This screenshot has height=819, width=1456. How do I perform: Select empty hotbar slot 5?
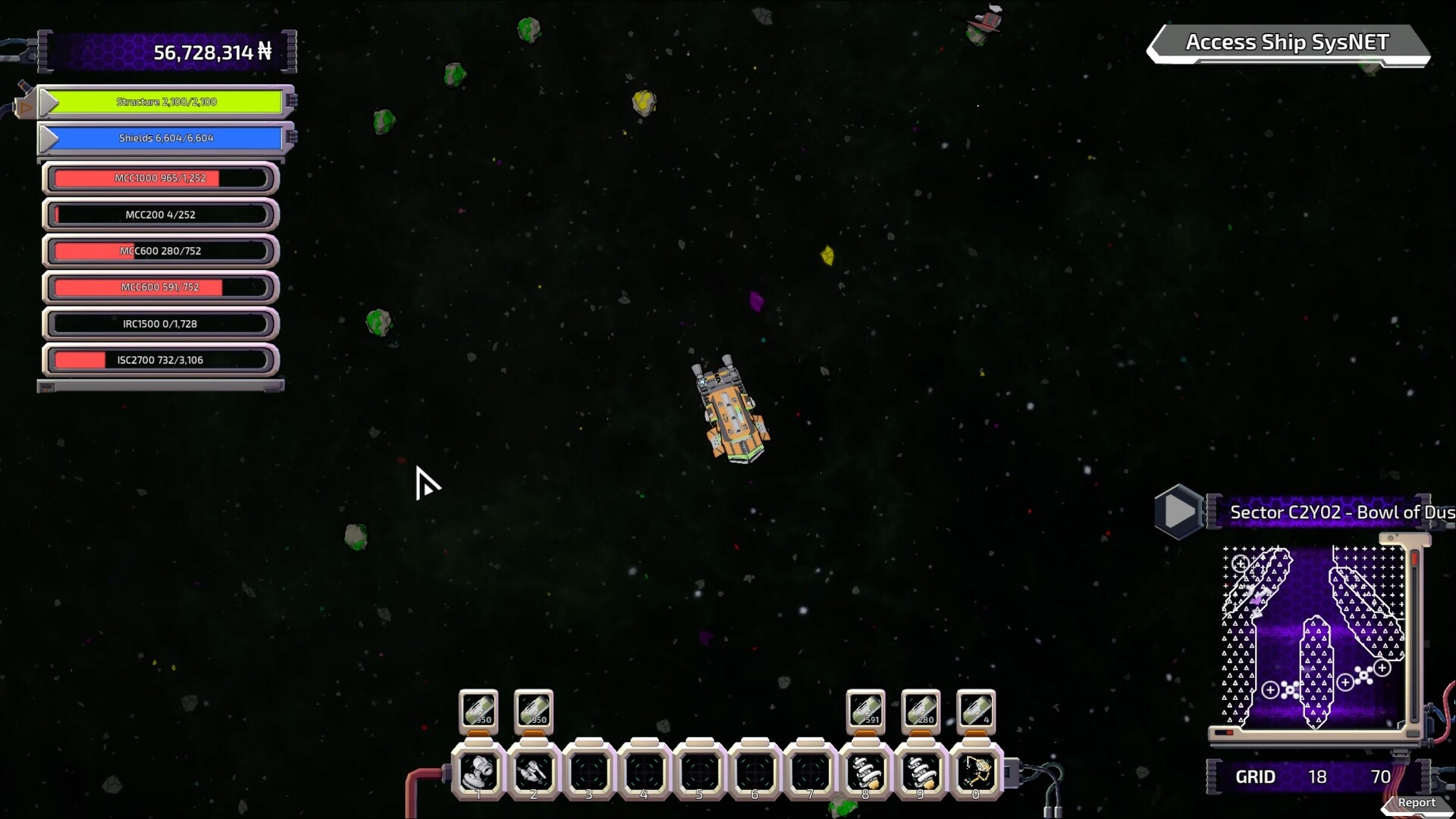tap(700, 772)
